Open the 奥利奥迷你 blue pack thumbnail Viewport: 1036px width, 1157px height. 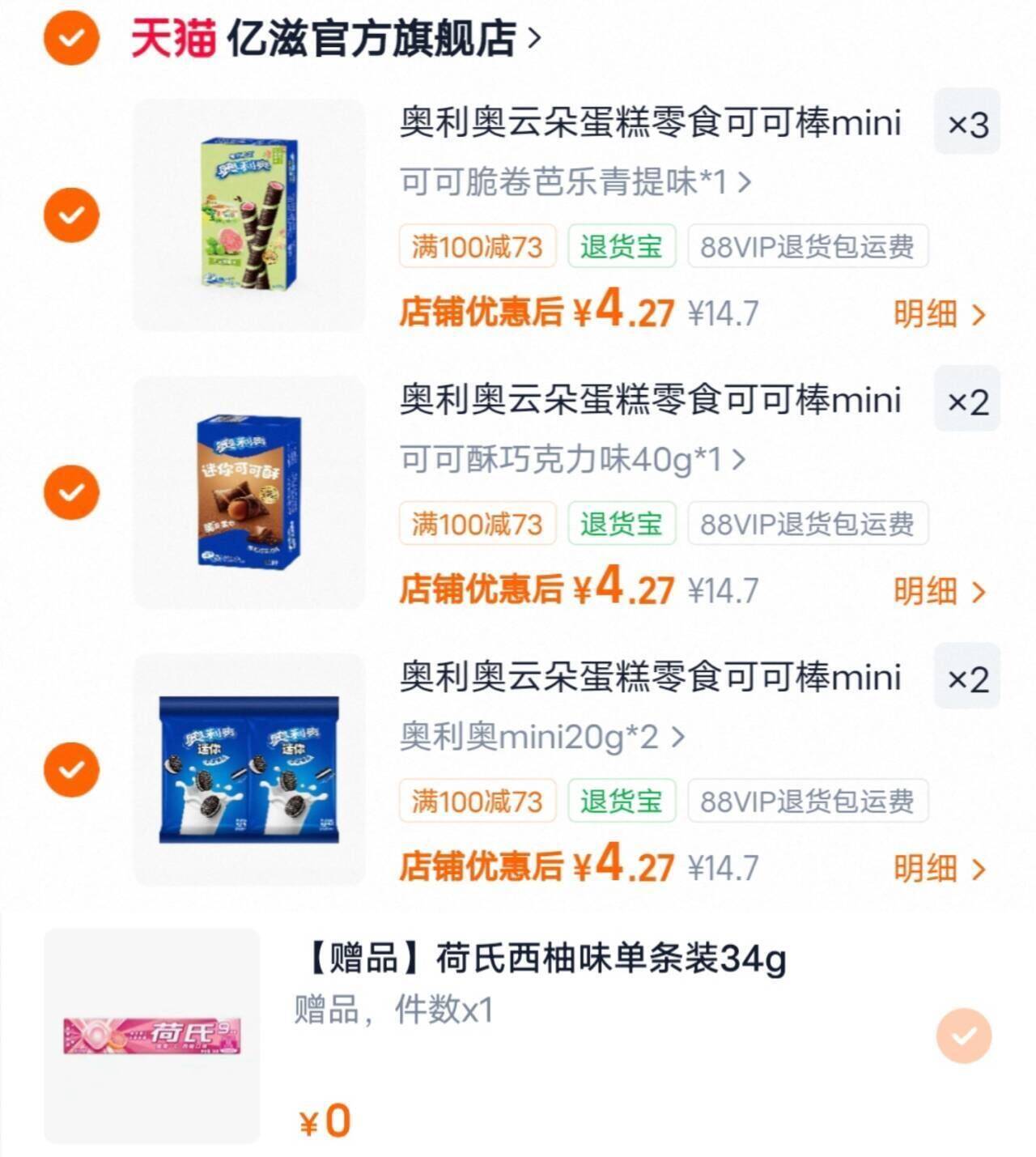249,769
